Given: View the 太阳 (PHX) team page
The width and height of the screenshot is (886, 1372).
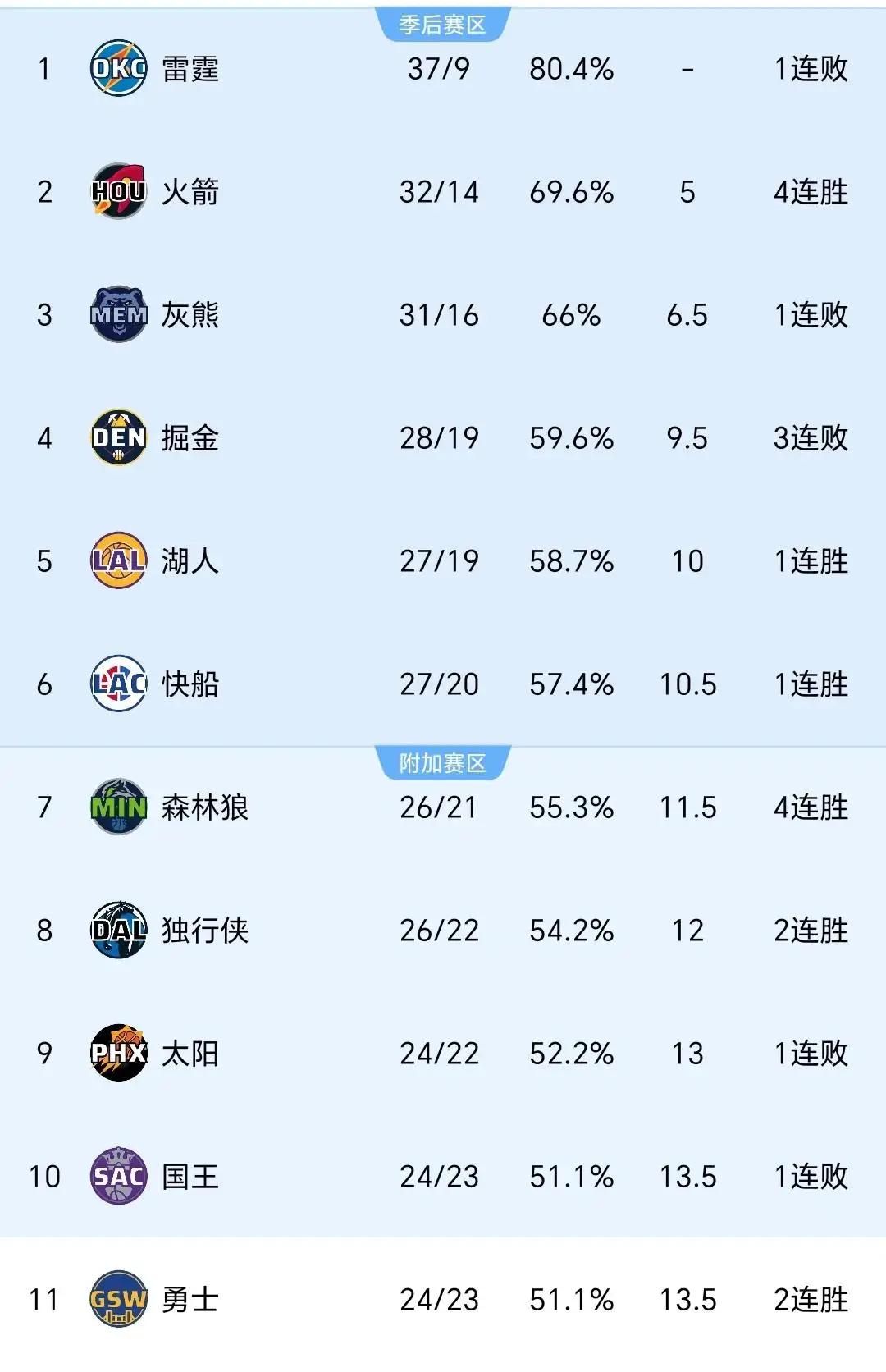Looking at the screenshot, I should click(x=190, y=1054).
